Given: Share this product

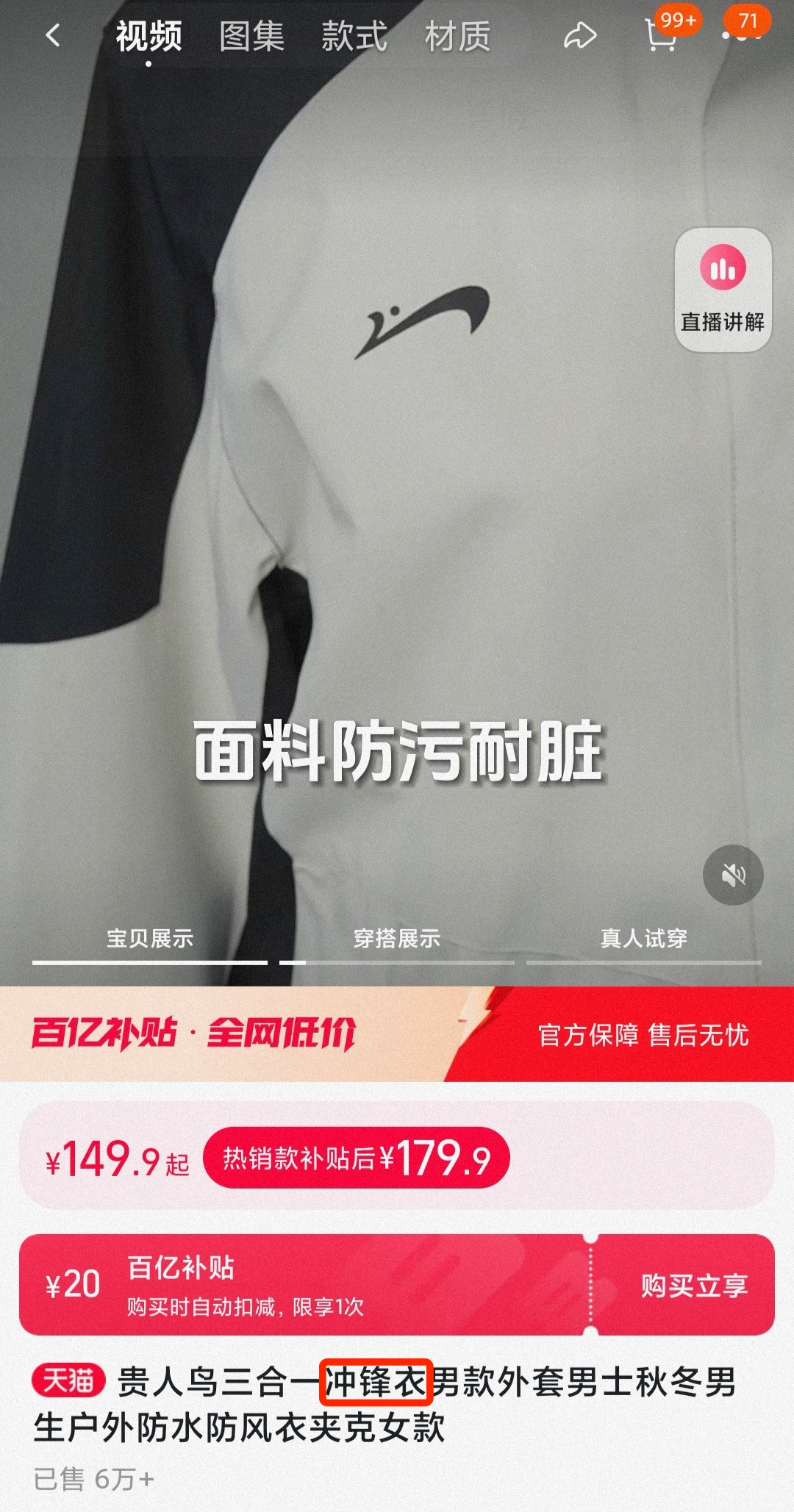Looking at the screenshot, I should [579, 36].
